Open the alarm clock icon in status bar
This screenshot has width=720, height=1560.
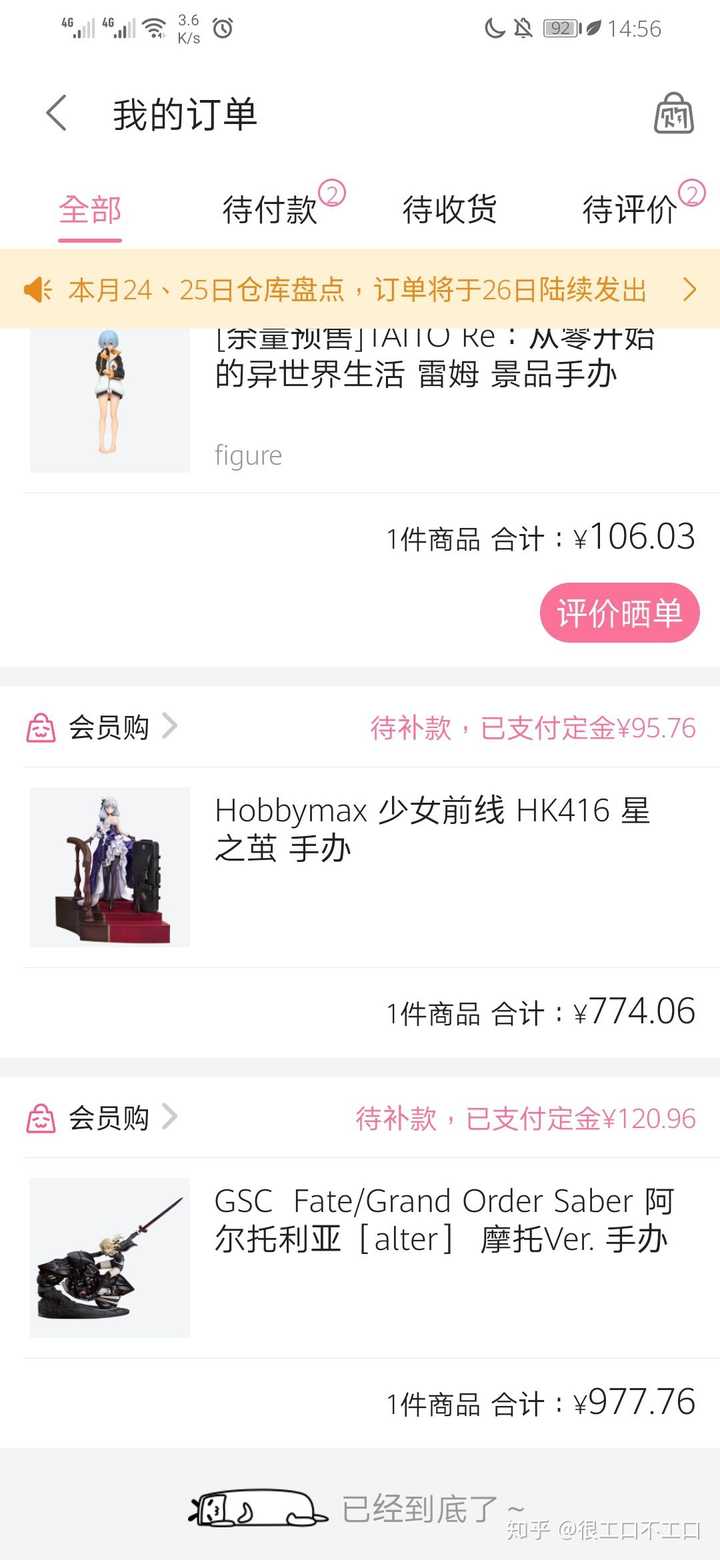coord(225,28)
